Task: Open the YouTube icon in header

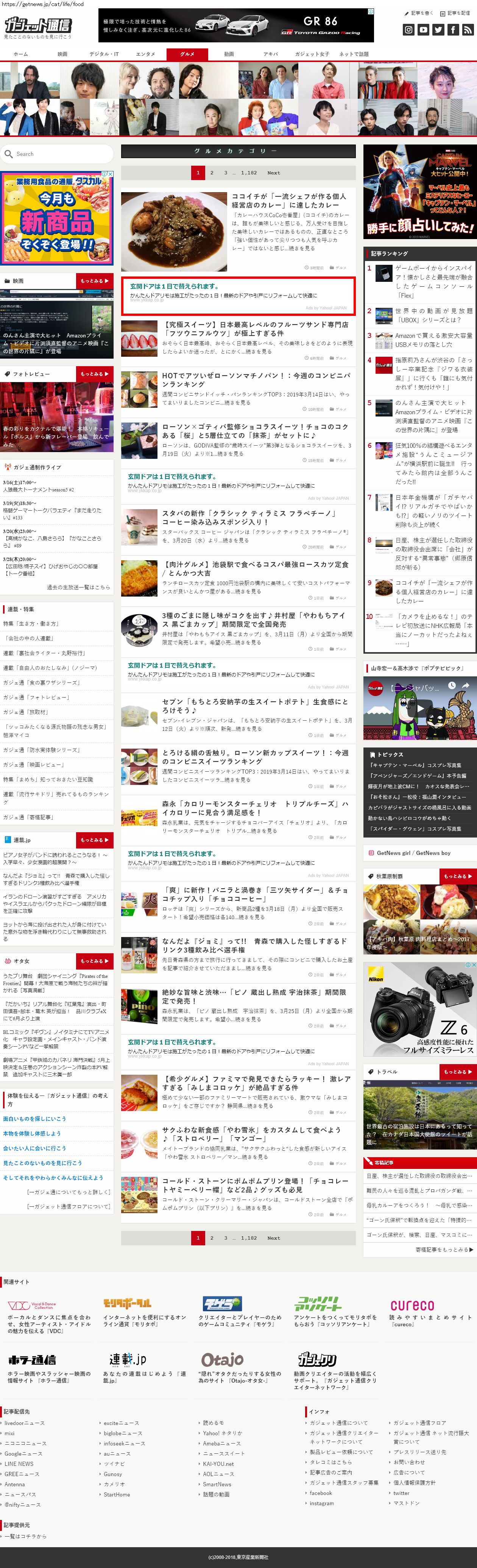Action: [423, 29]
